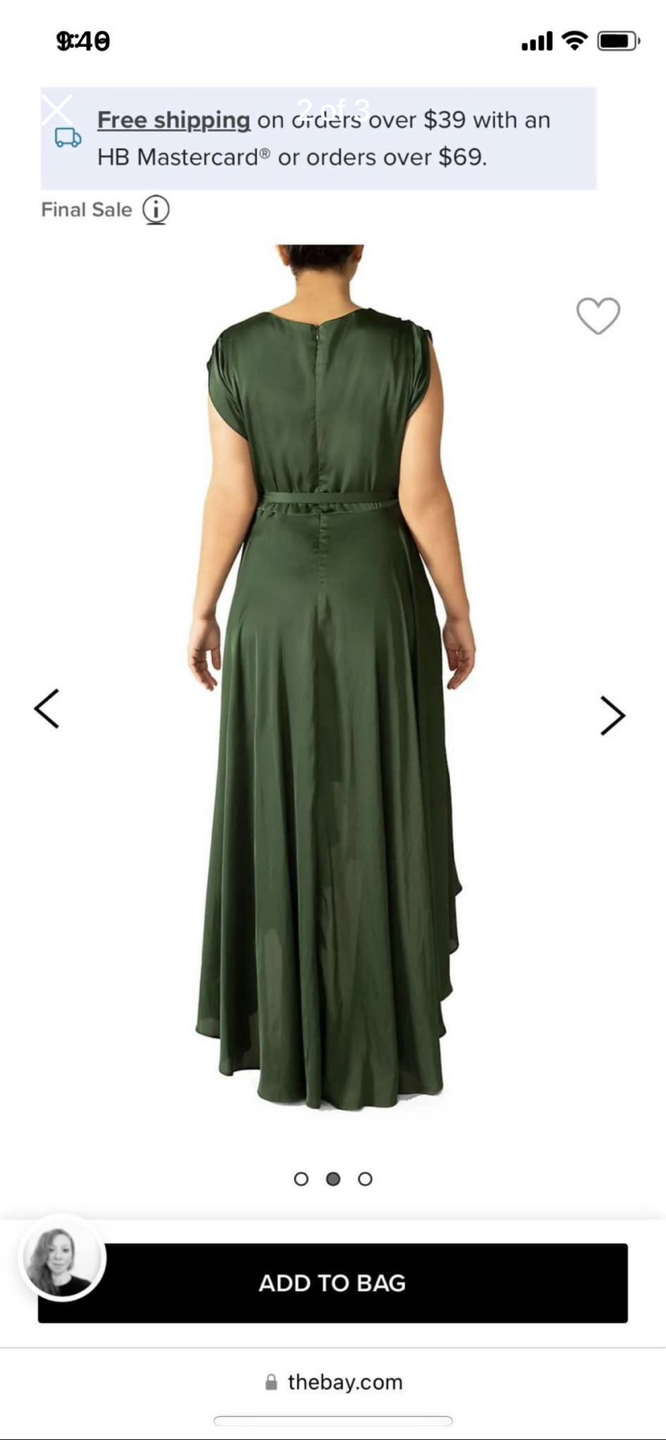
Task: Tap thebay.com address bar
Action: (x=333, y=1382)
